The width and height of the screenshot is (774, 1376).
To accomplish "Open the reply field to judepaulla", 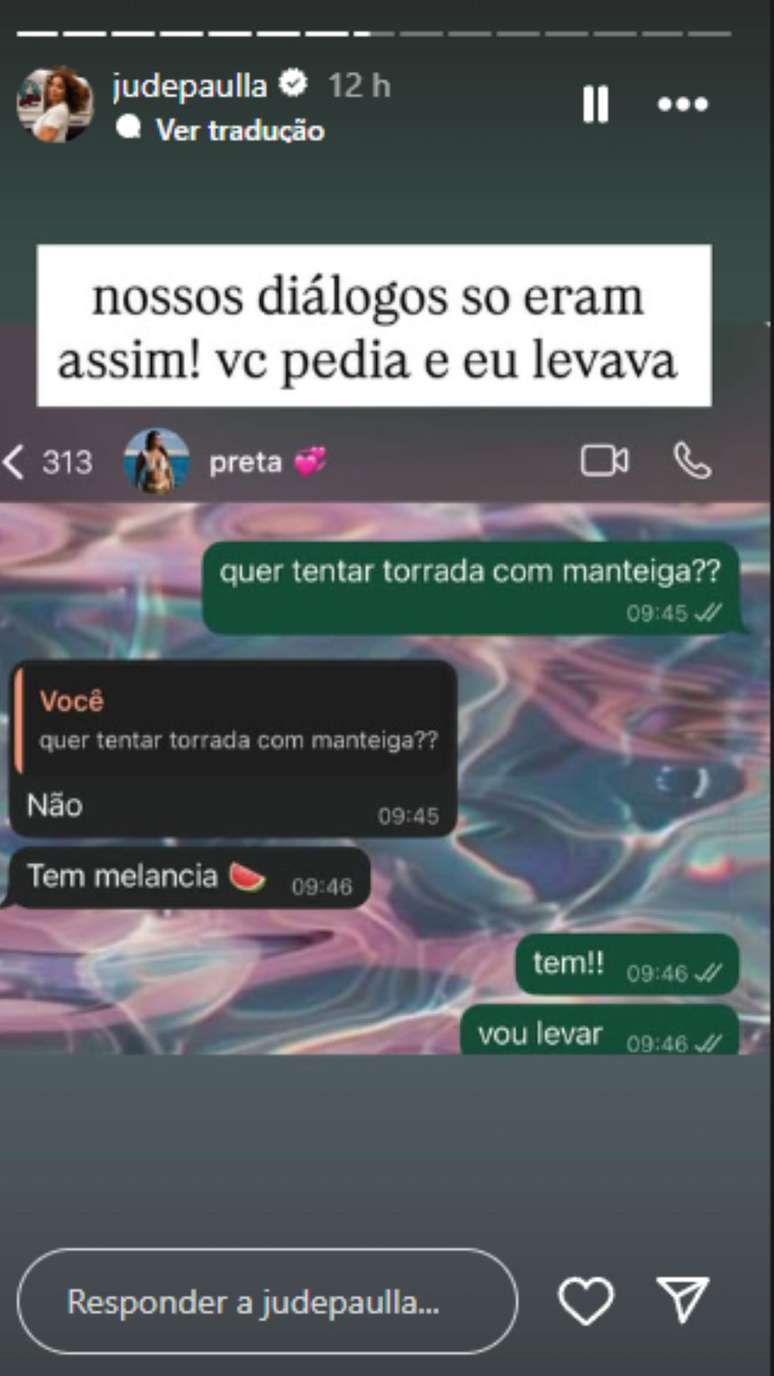I will tap(267, 1301).
